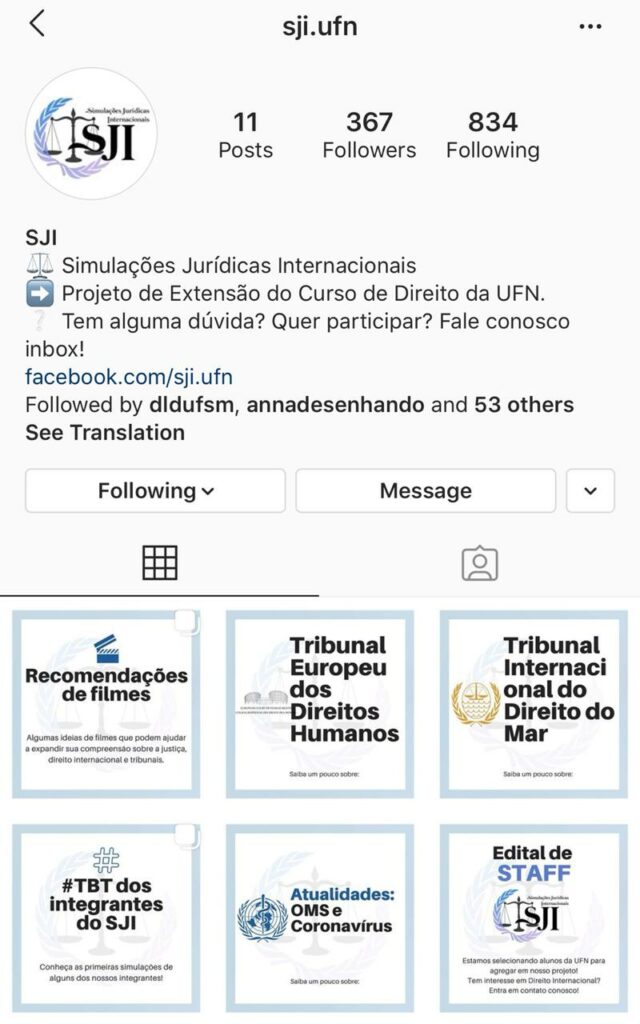Go back using the top-left arrow
This screenshot has height=1024, width=640.
(x=37, y=24)
